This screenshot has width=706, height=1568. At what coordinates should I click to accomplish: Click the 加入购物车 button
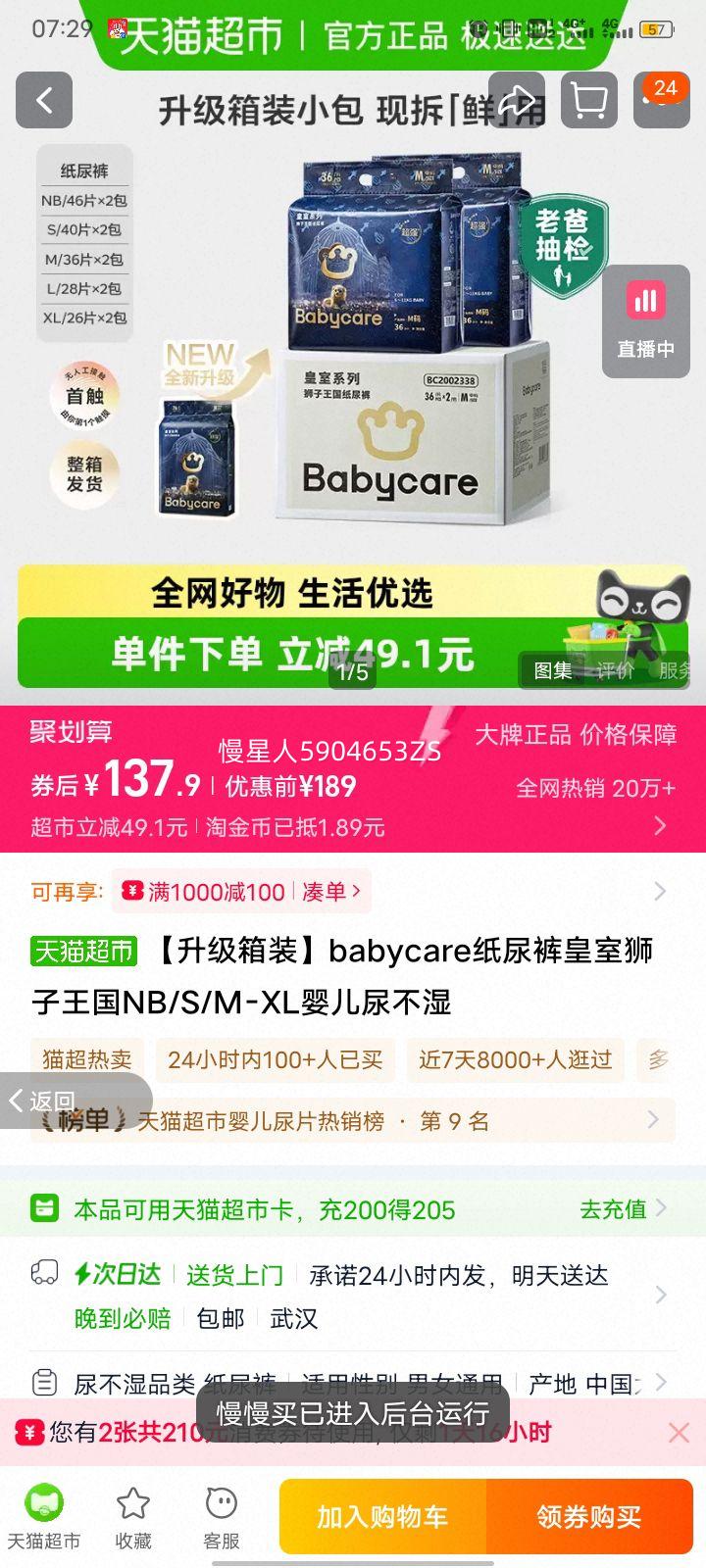coord(387,1516)
